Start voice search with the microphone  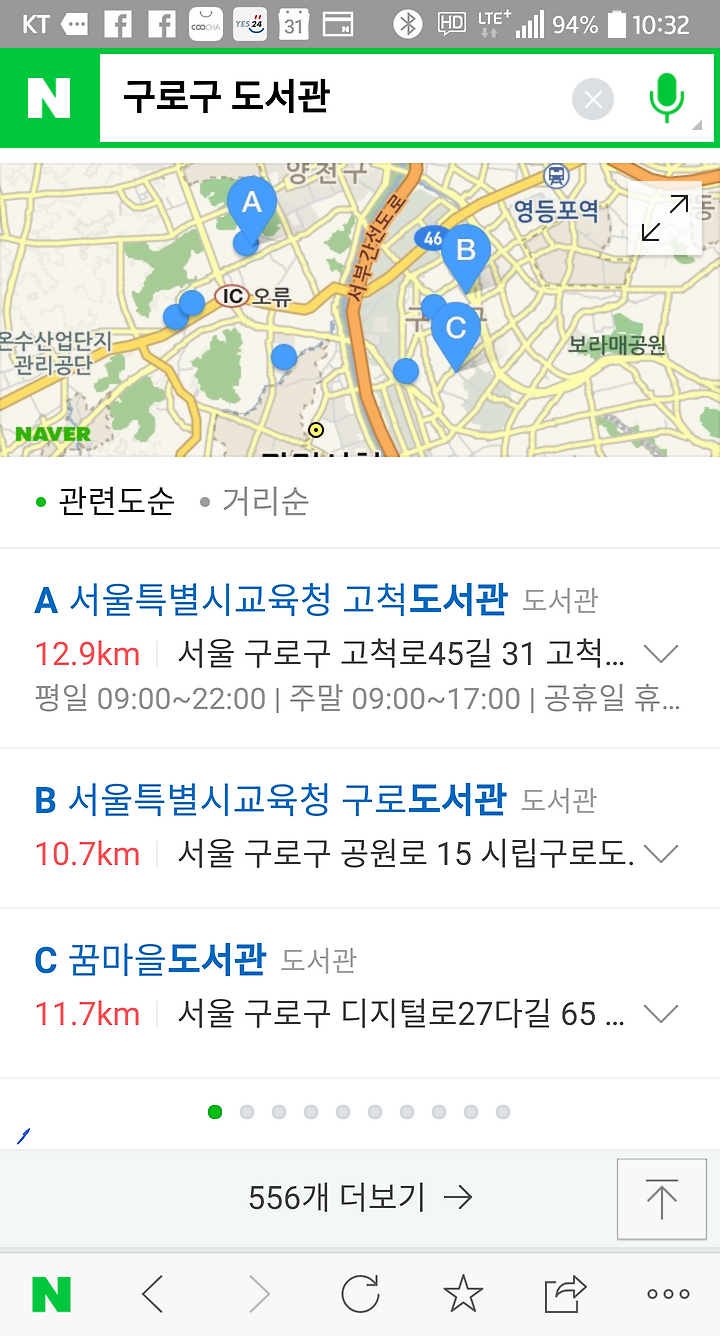click(x=666, y=99)
